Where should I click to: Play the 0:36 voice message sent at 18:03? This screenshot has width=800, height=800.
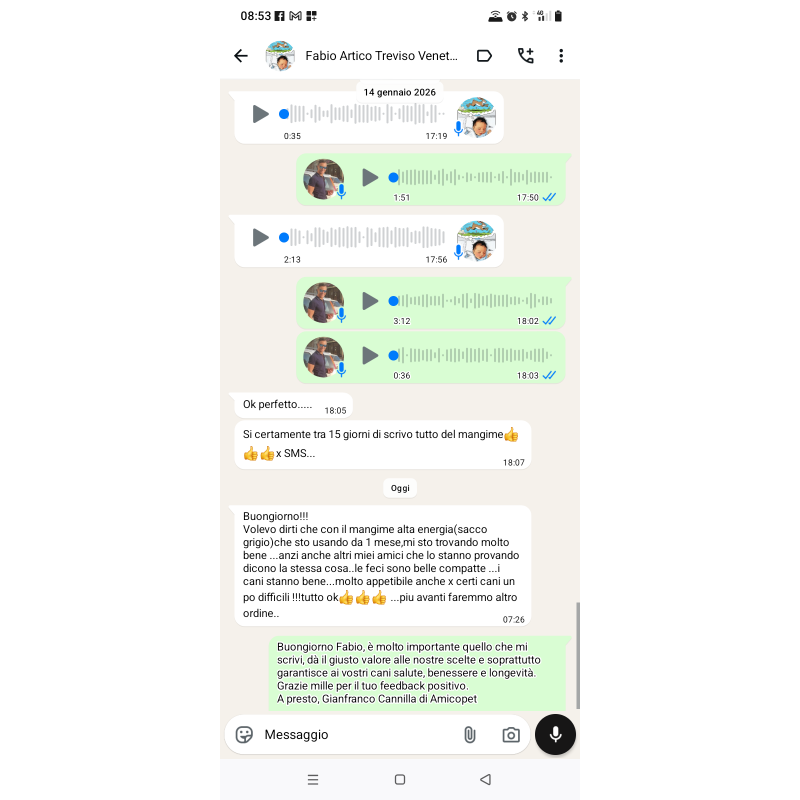coord(370,355)
